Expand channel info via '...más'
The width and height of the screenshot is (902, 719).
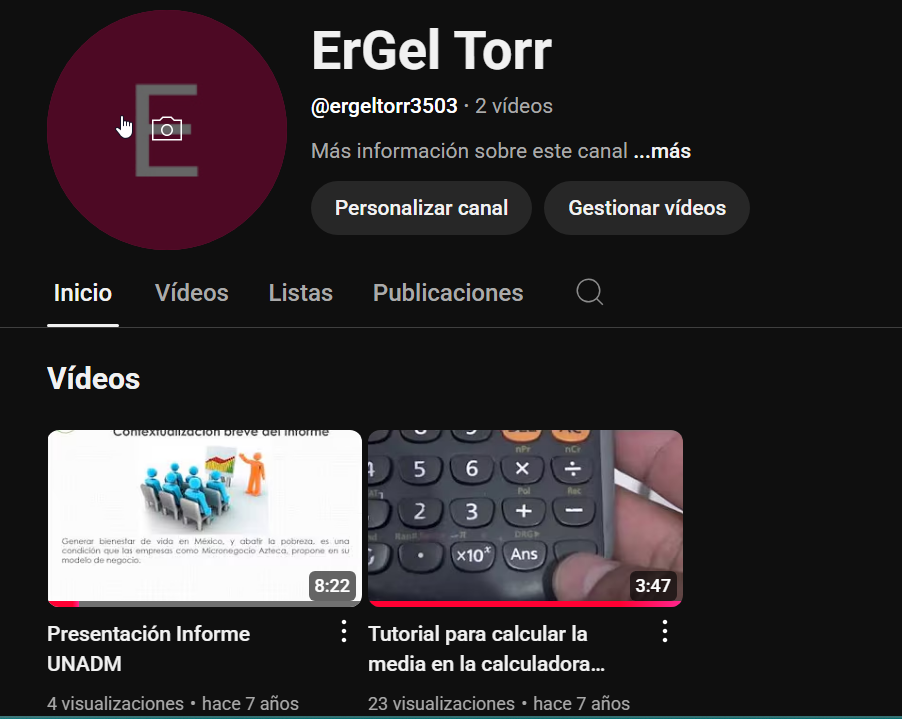[x=662, y=152]
